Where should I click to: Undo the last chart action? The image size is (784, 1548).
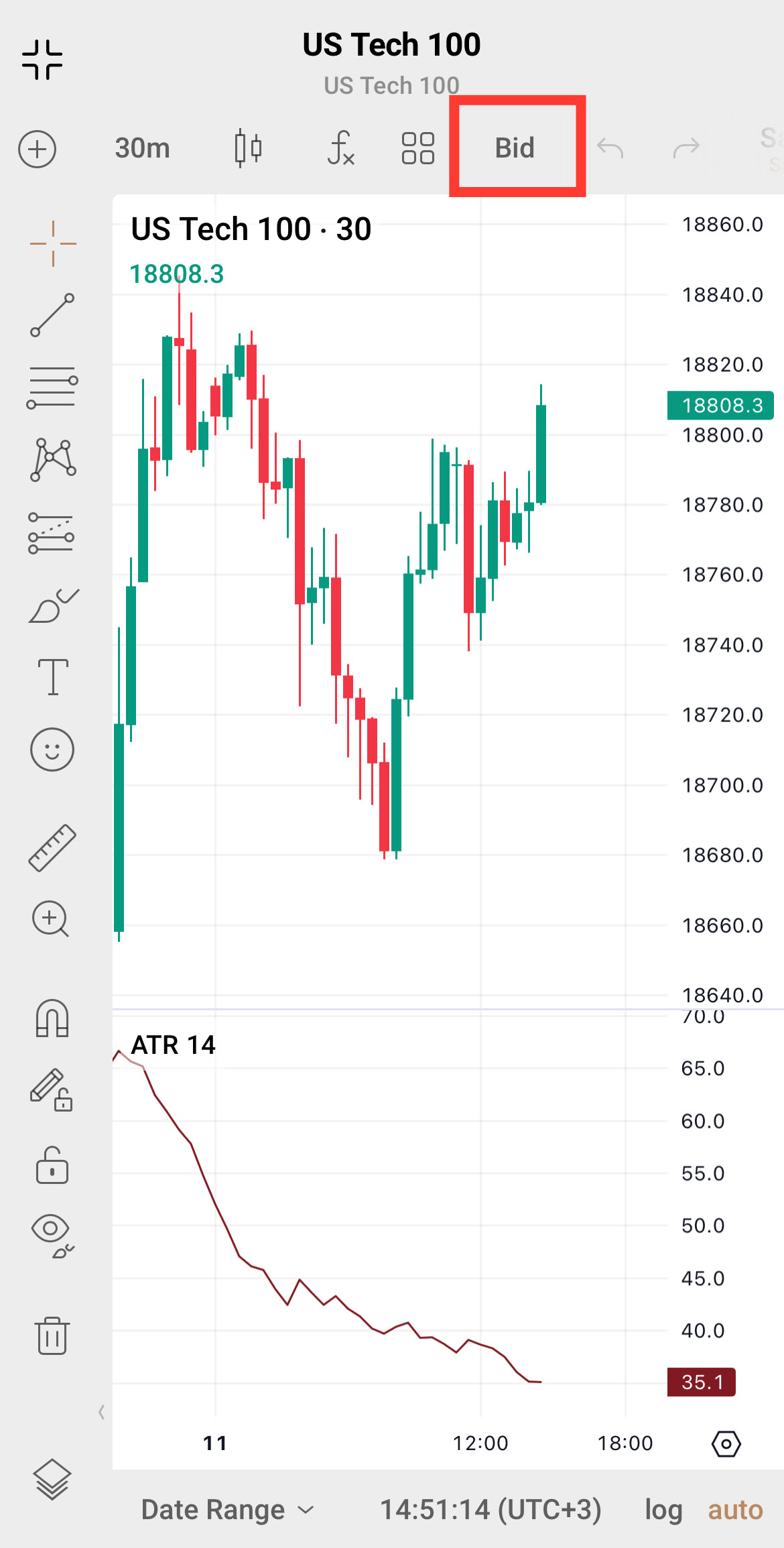tap(610, 148)
